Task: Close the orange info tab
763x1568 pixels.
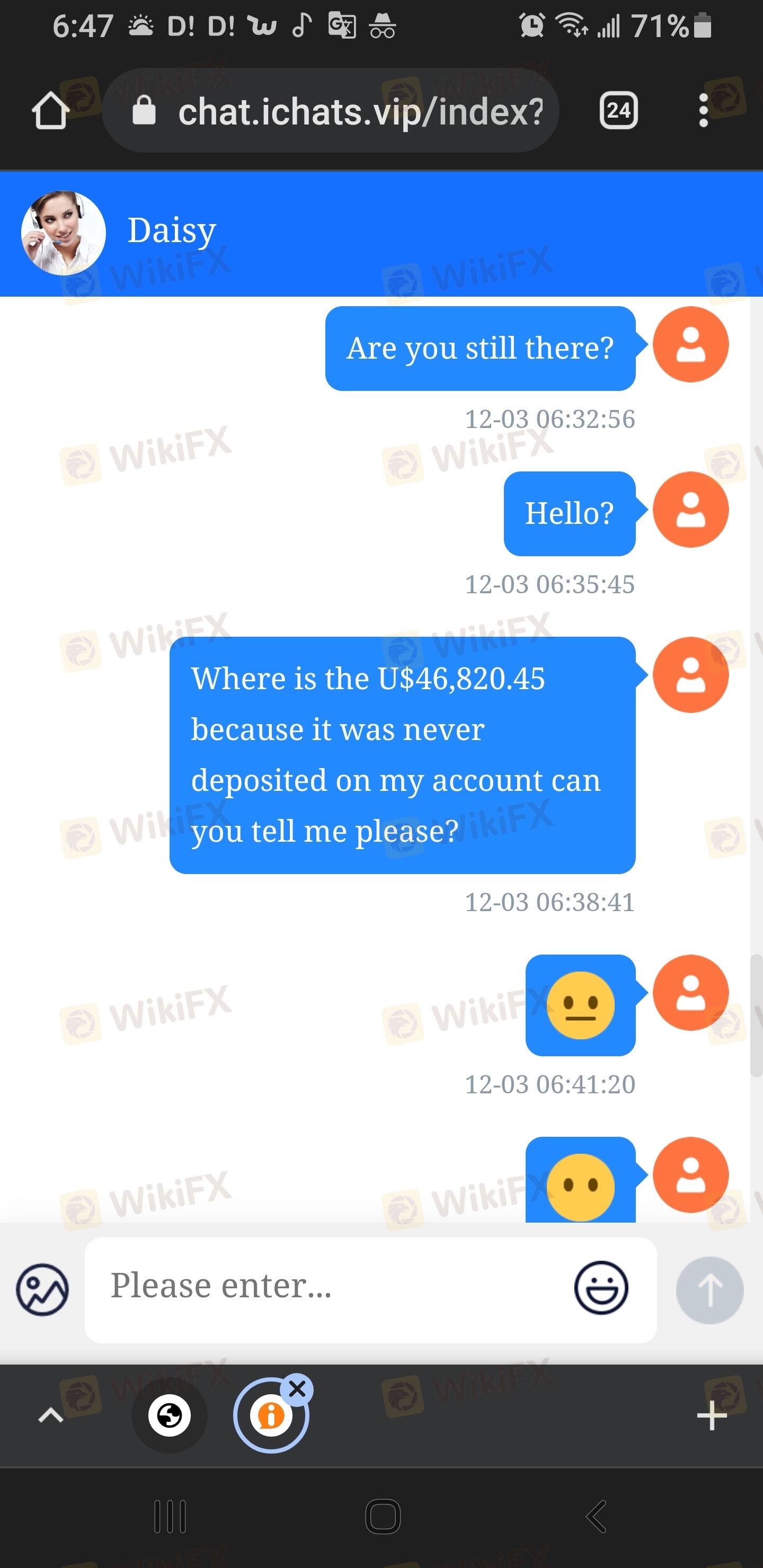Action: (297, 1389)
